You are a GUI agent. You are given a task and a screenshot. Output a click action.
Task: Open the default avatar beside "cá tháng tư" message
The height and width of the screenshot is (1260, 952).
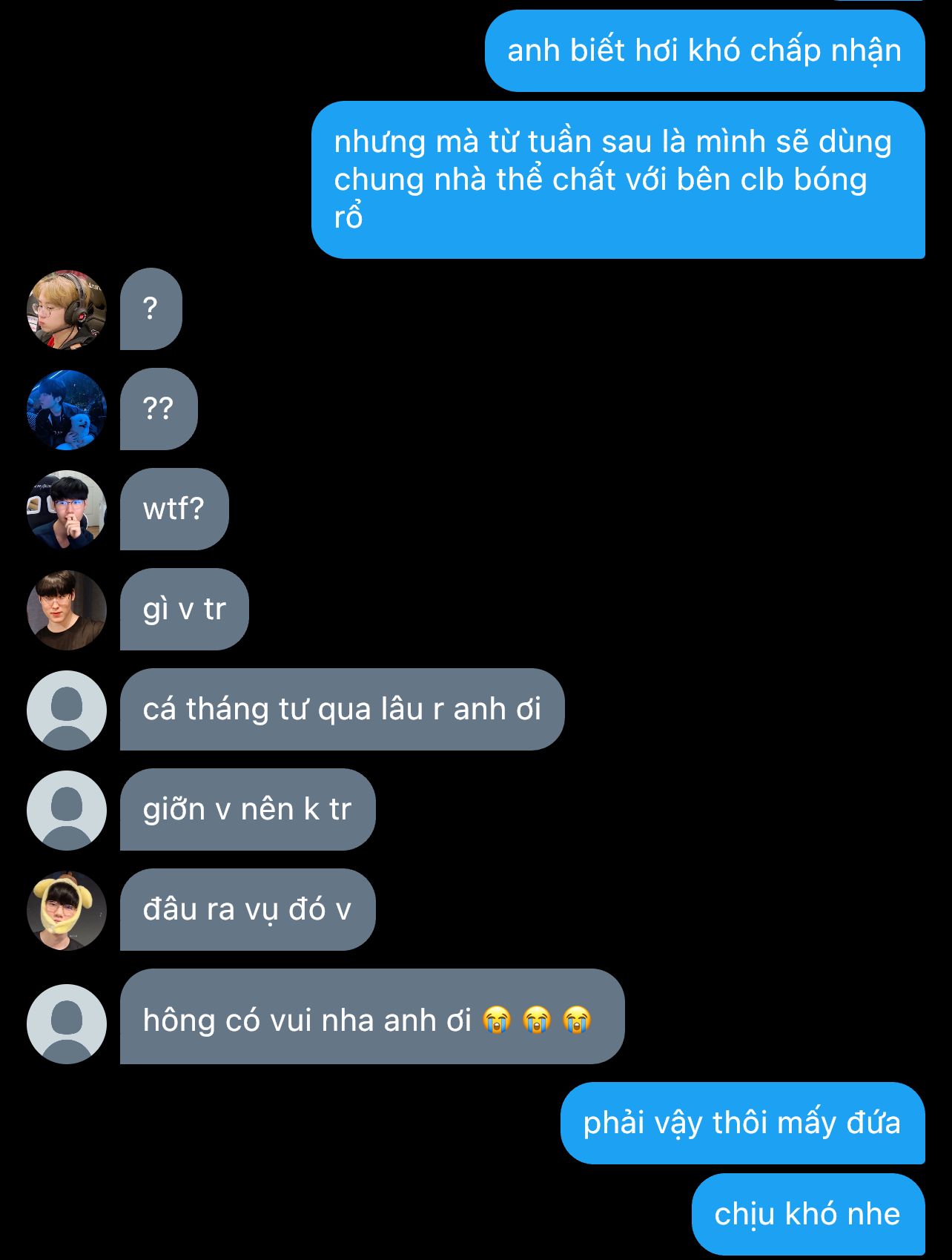pos(67,710)
